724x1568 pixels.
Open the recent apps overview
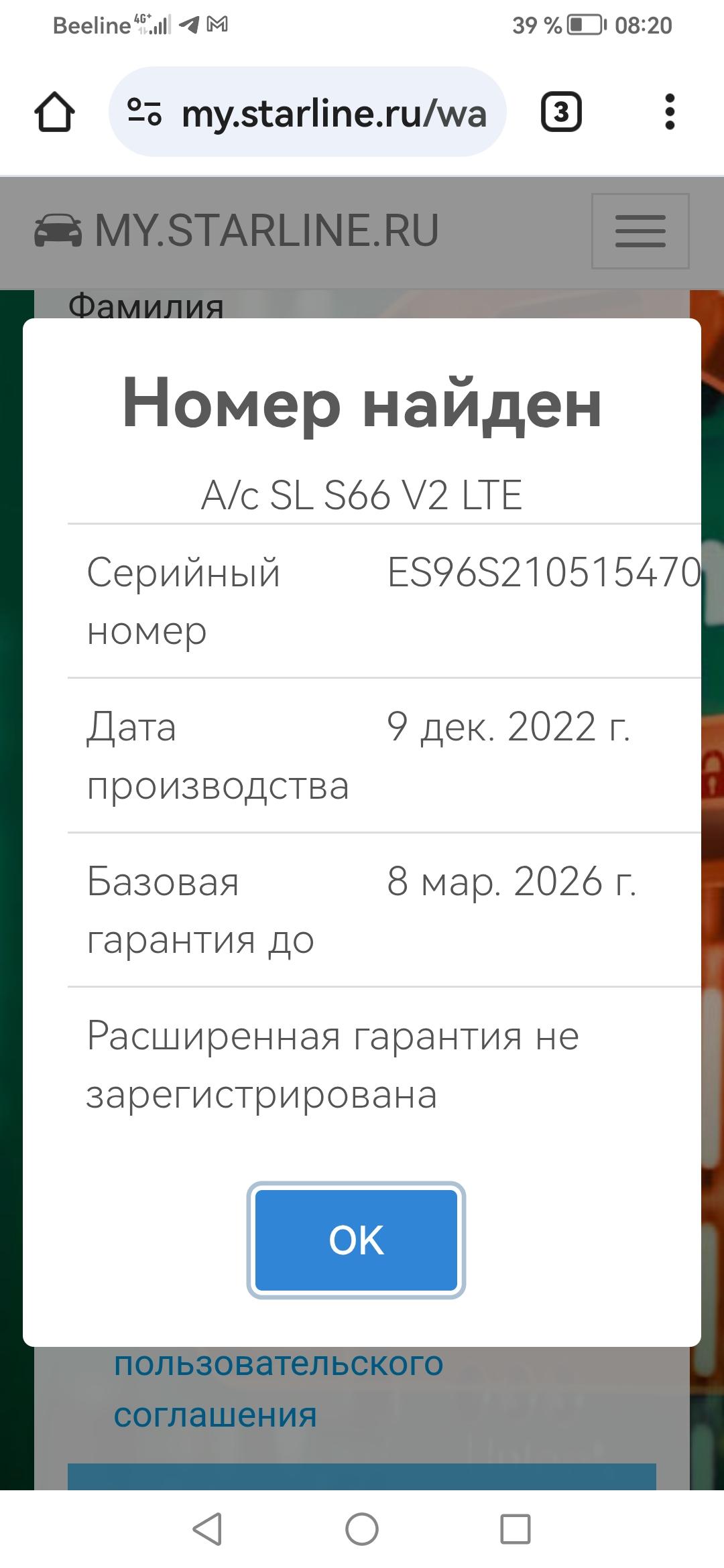(516, 1529)
